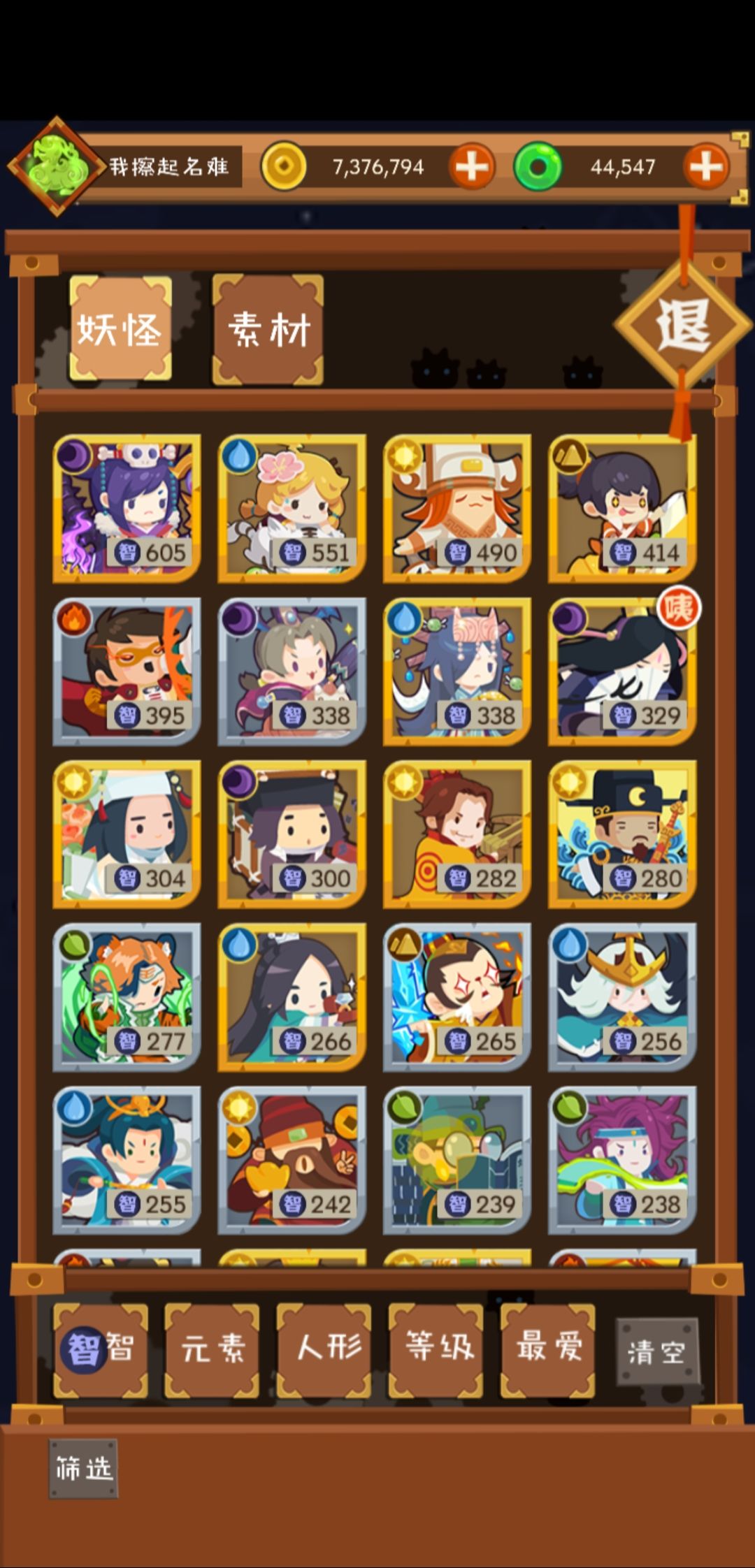Switch to the 妖怪 tab

coord(121,329)
